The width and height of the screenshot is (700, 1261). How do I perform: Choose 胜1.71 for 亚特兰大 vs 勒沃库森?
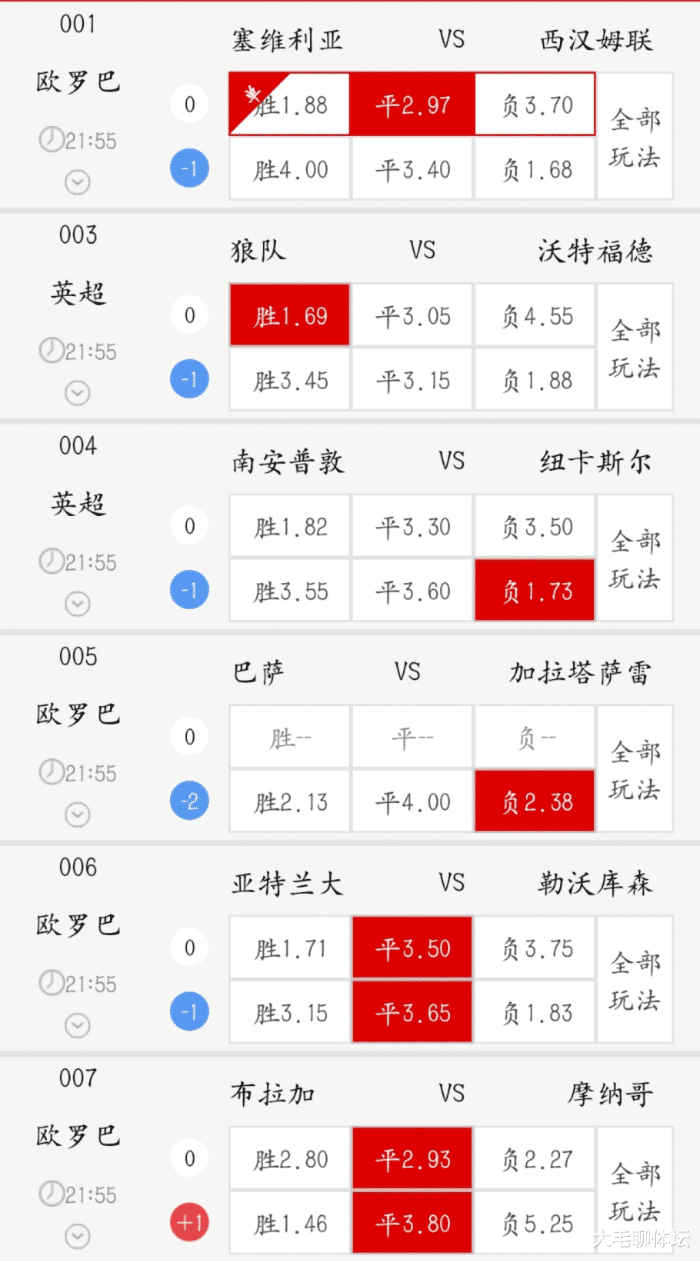coord(290,949)
